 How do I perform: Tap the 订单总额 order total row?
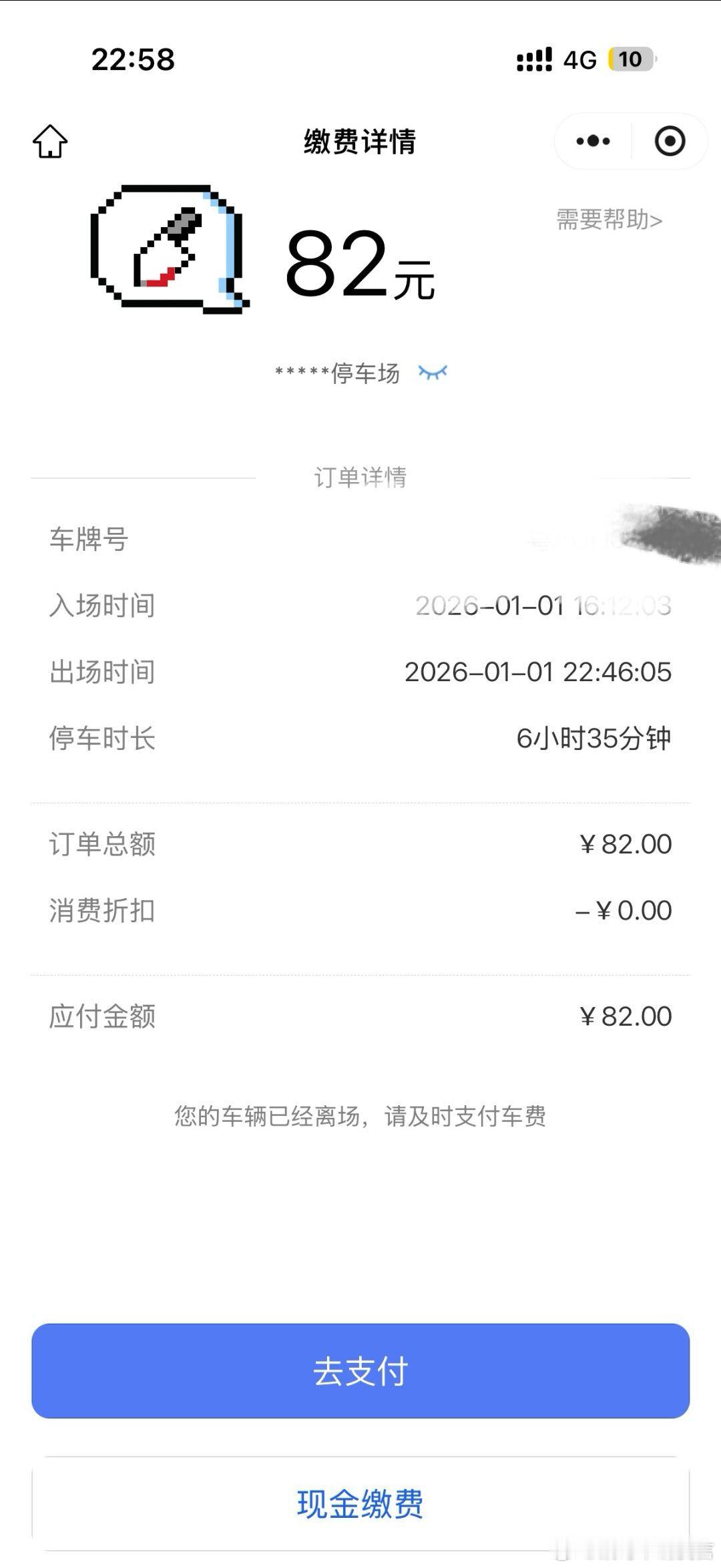tap(360, 843)
